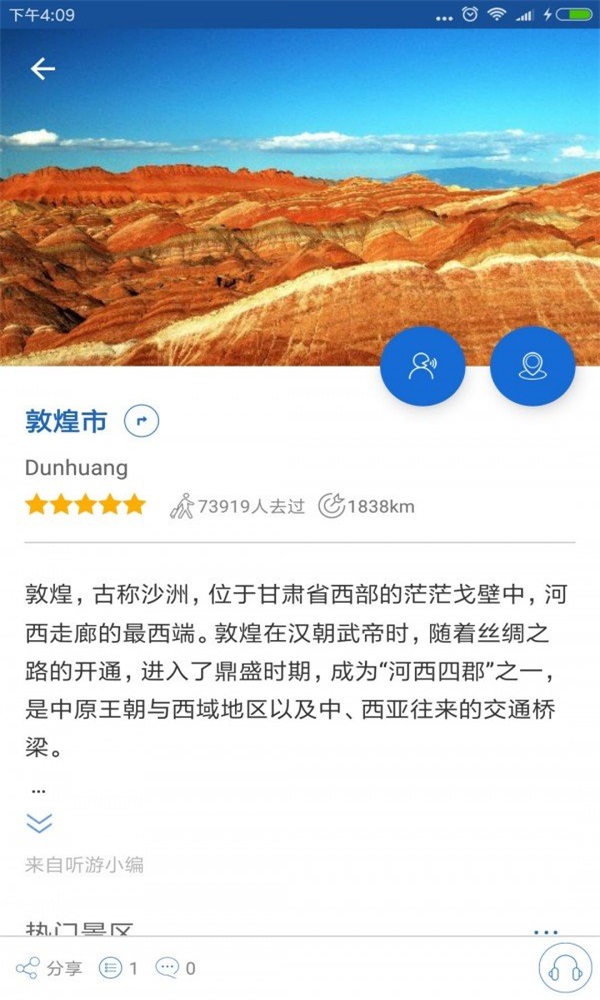Expand the full Dunhuang description

pos(39,823)
